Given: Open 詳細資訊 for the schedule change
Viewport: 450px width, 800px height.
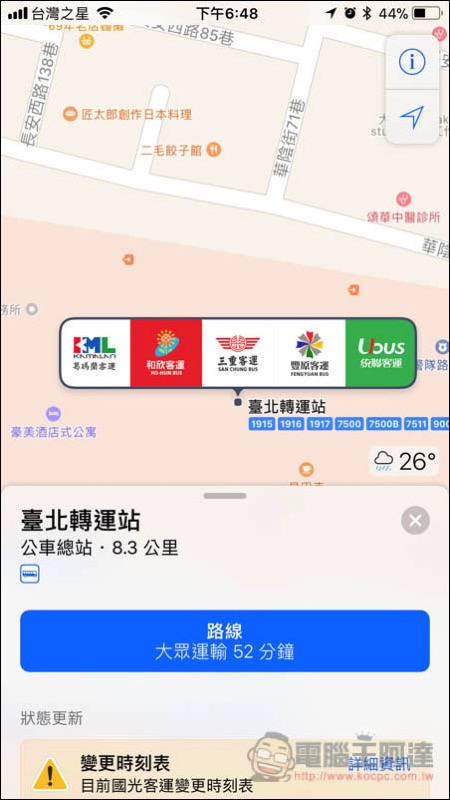Looking at the screenshot, I should click(379, 764).
